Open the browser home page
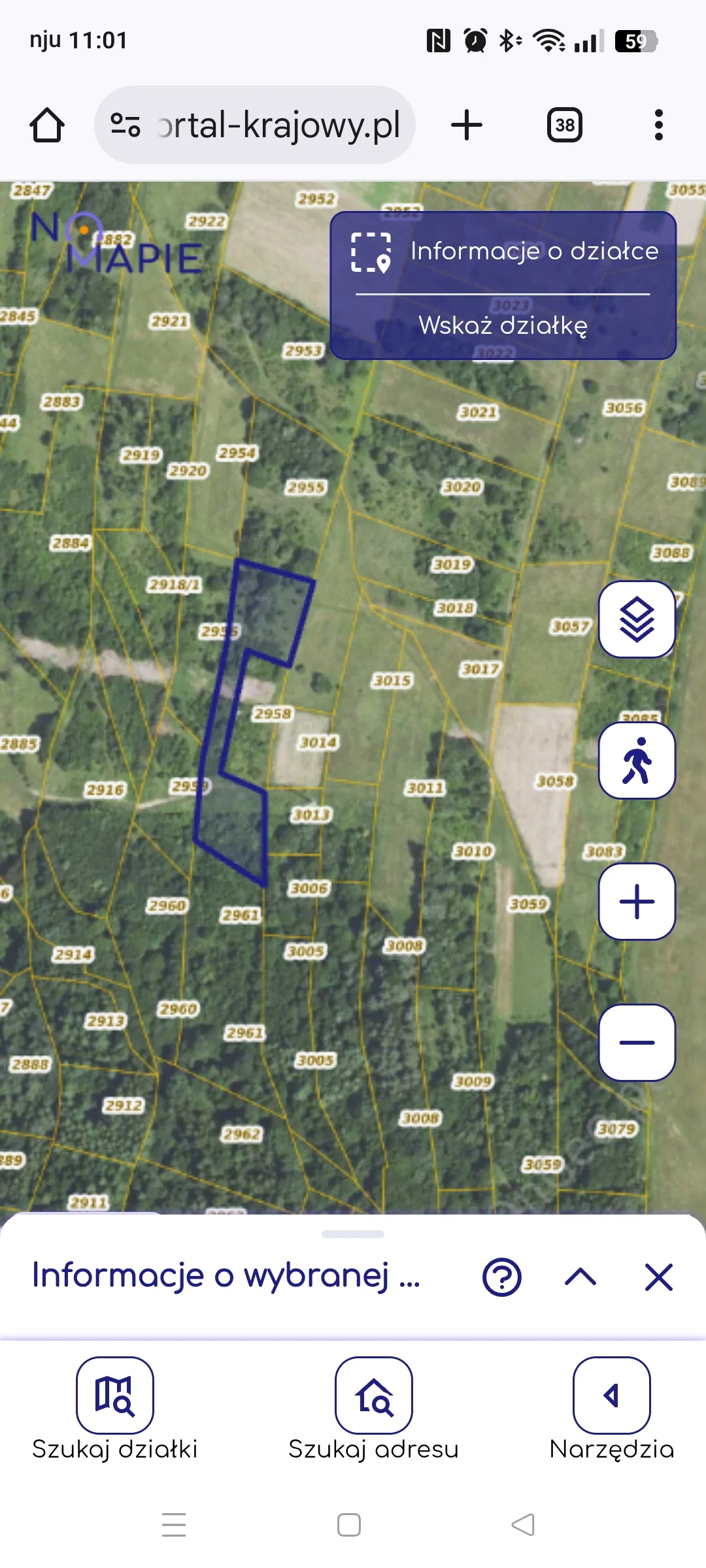Screen dimensions: 706x1568 coord(47,125)
